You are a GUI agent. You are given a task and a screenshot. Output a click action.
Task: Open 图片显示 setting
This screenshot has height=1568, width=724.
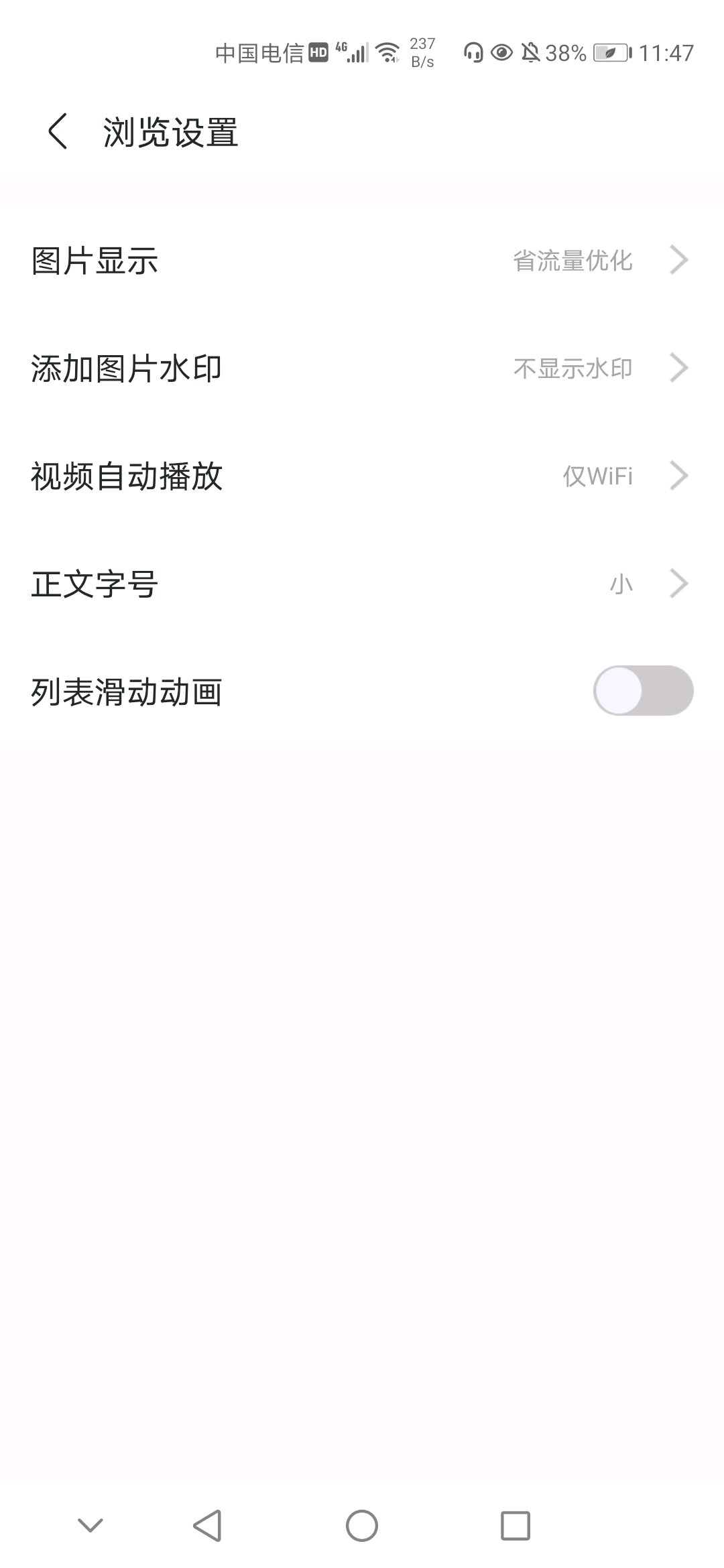362,260
